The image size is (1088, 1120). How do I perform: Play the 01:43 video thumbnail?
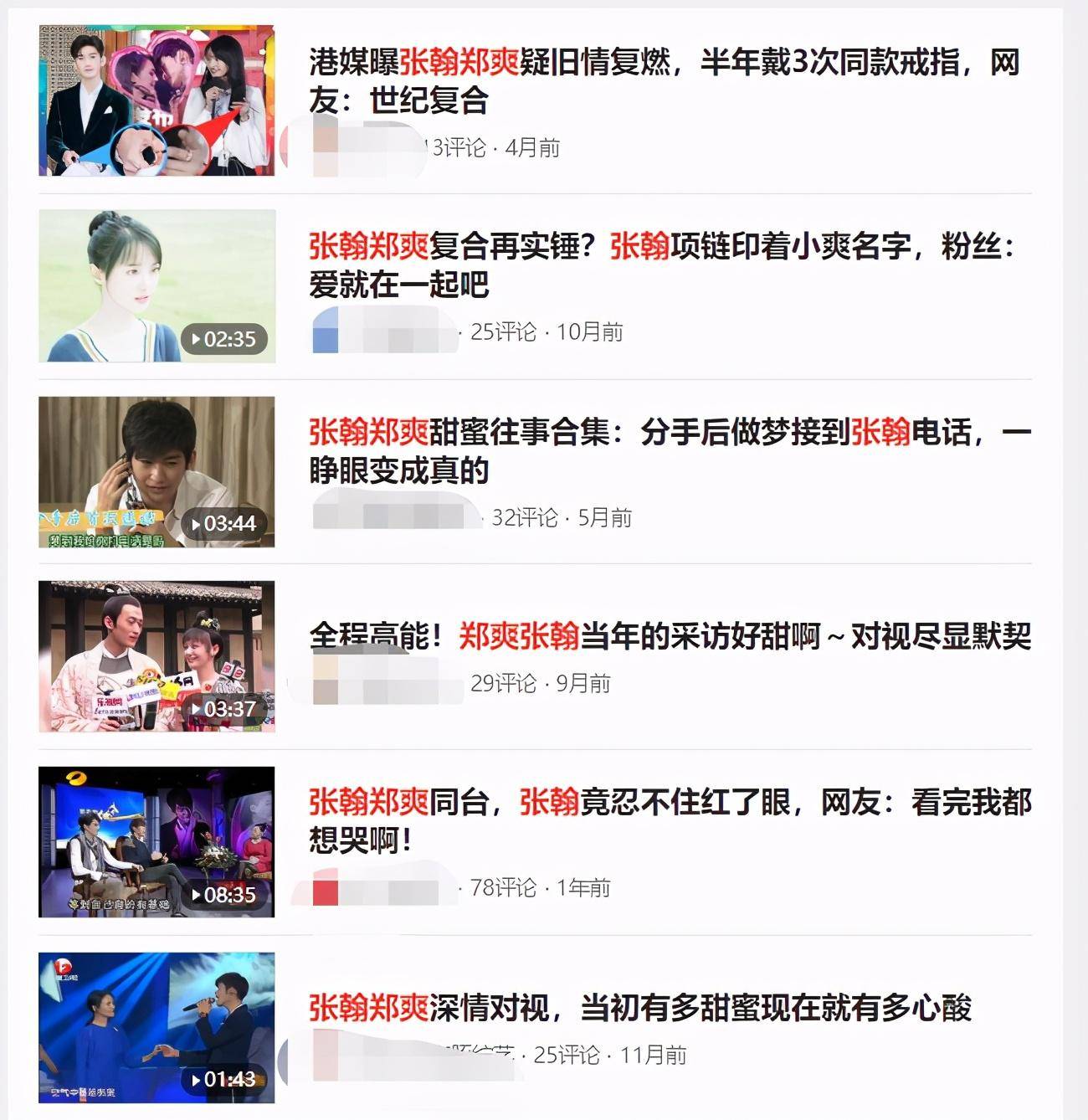157,1028
